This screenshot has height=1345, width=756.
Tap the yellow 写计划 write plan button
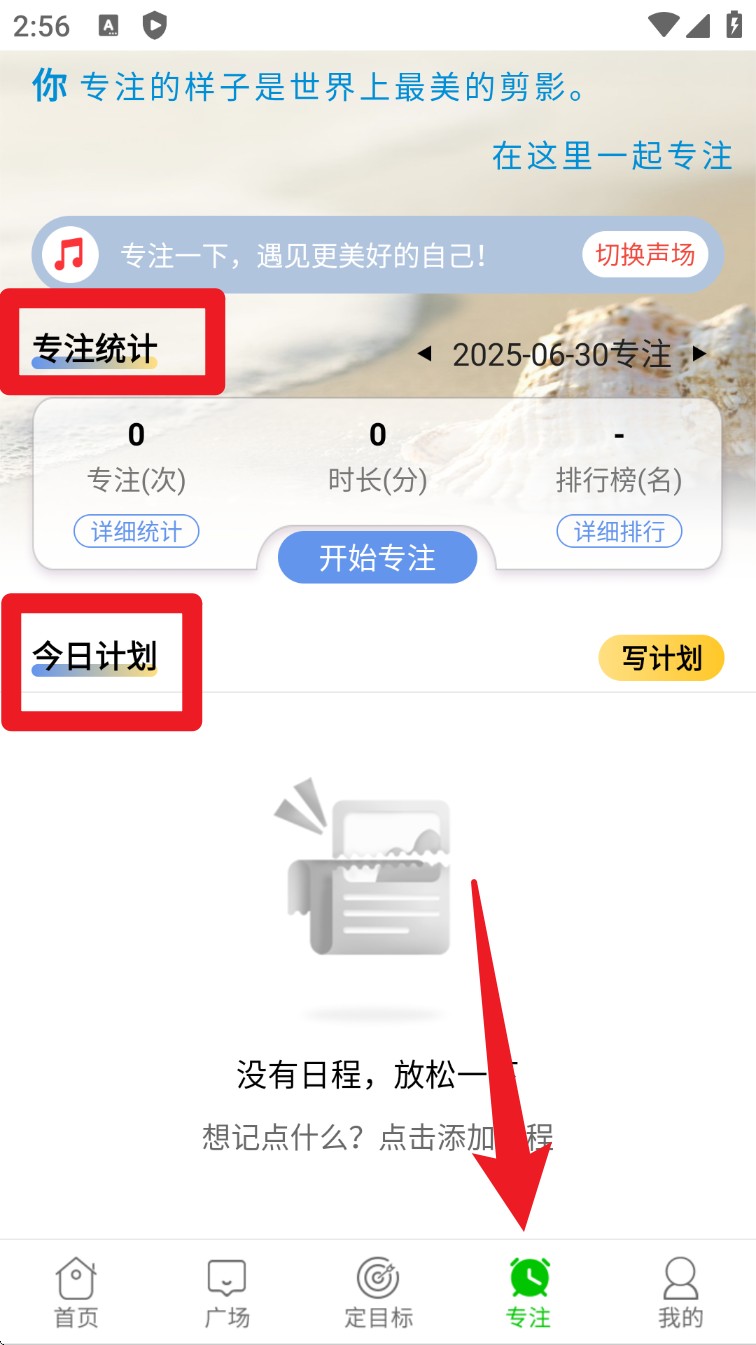(661, 658)
